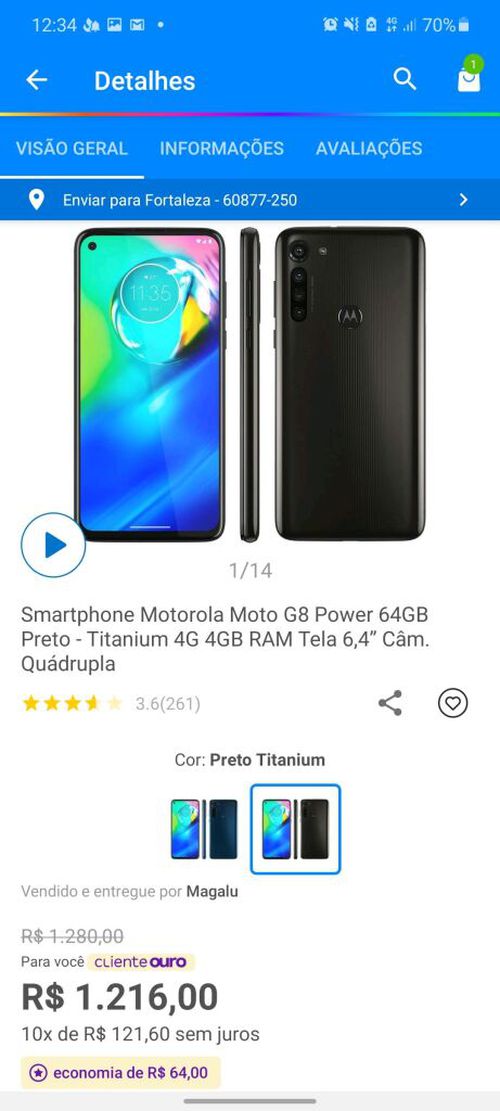Change delivery location Enviar para Fortaleza
This screenshot has width=500, height=1111.
point(250,200)
